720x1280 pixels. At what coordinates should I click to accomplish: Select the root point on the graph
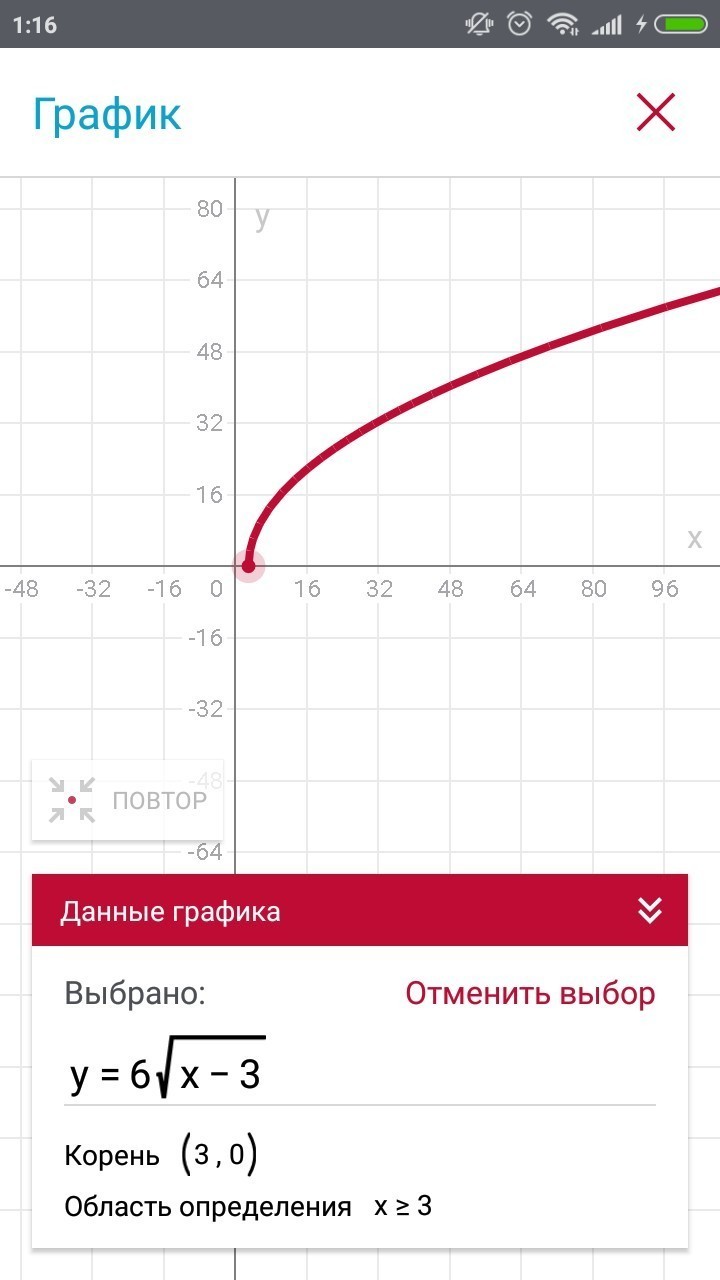(x=249, y=566)
